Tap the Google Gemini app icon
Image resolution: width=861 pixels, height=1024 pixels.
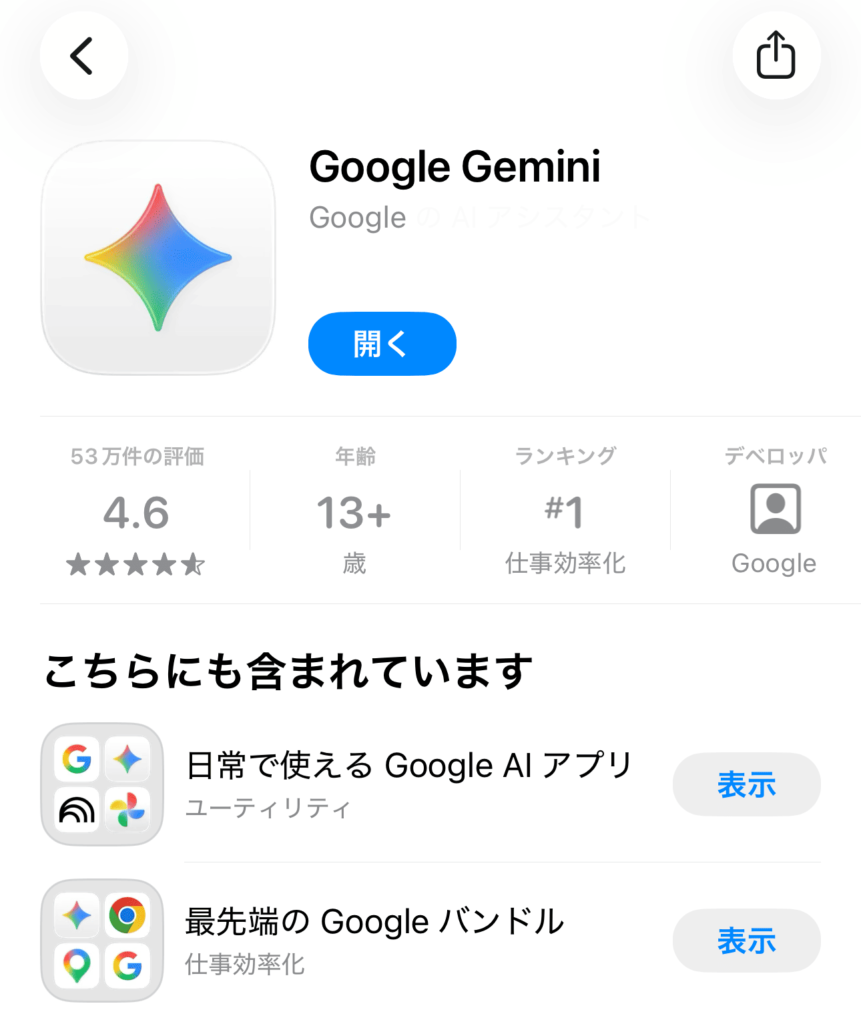(157, 258)
